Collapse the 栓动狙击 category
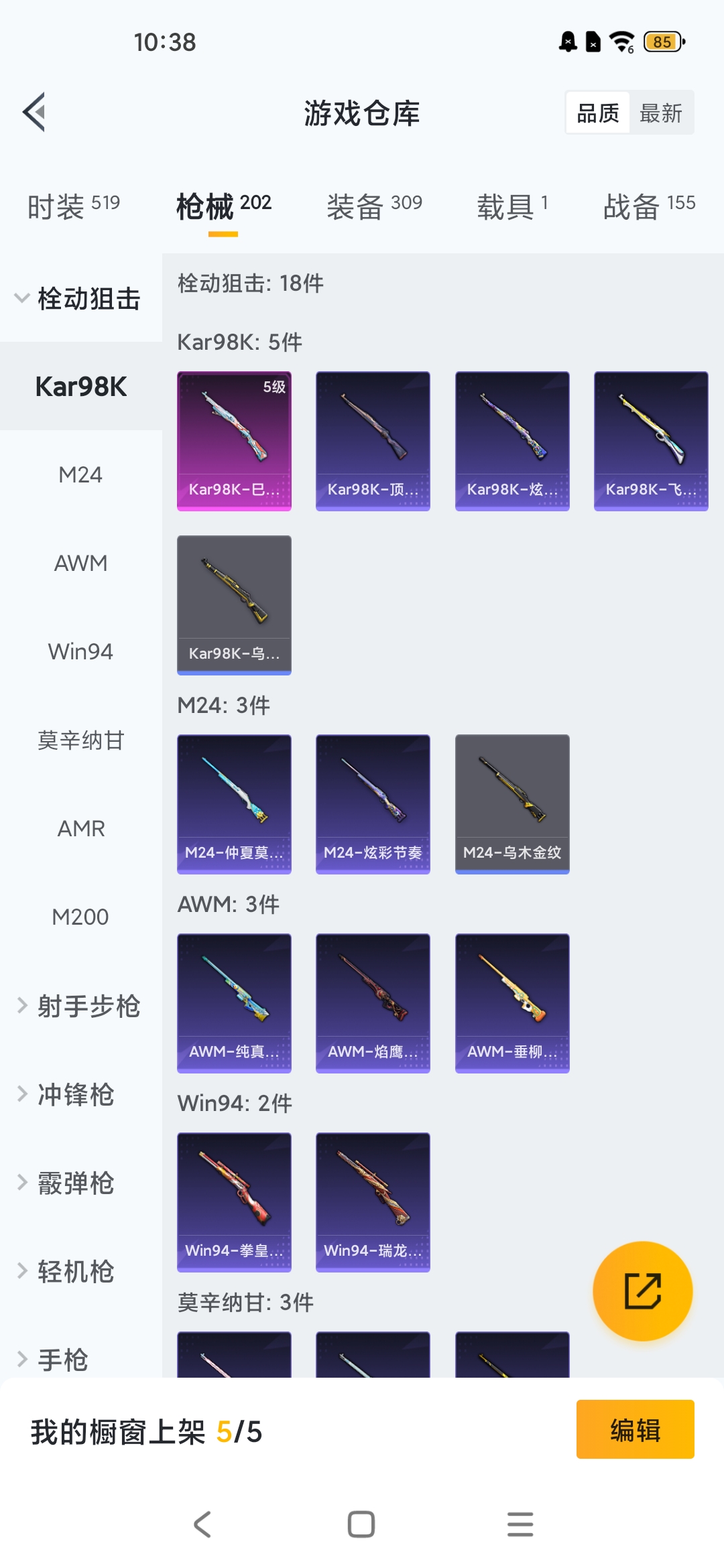Image resolution: width=724 pixels, height=1568 pixels. (80, 298)
